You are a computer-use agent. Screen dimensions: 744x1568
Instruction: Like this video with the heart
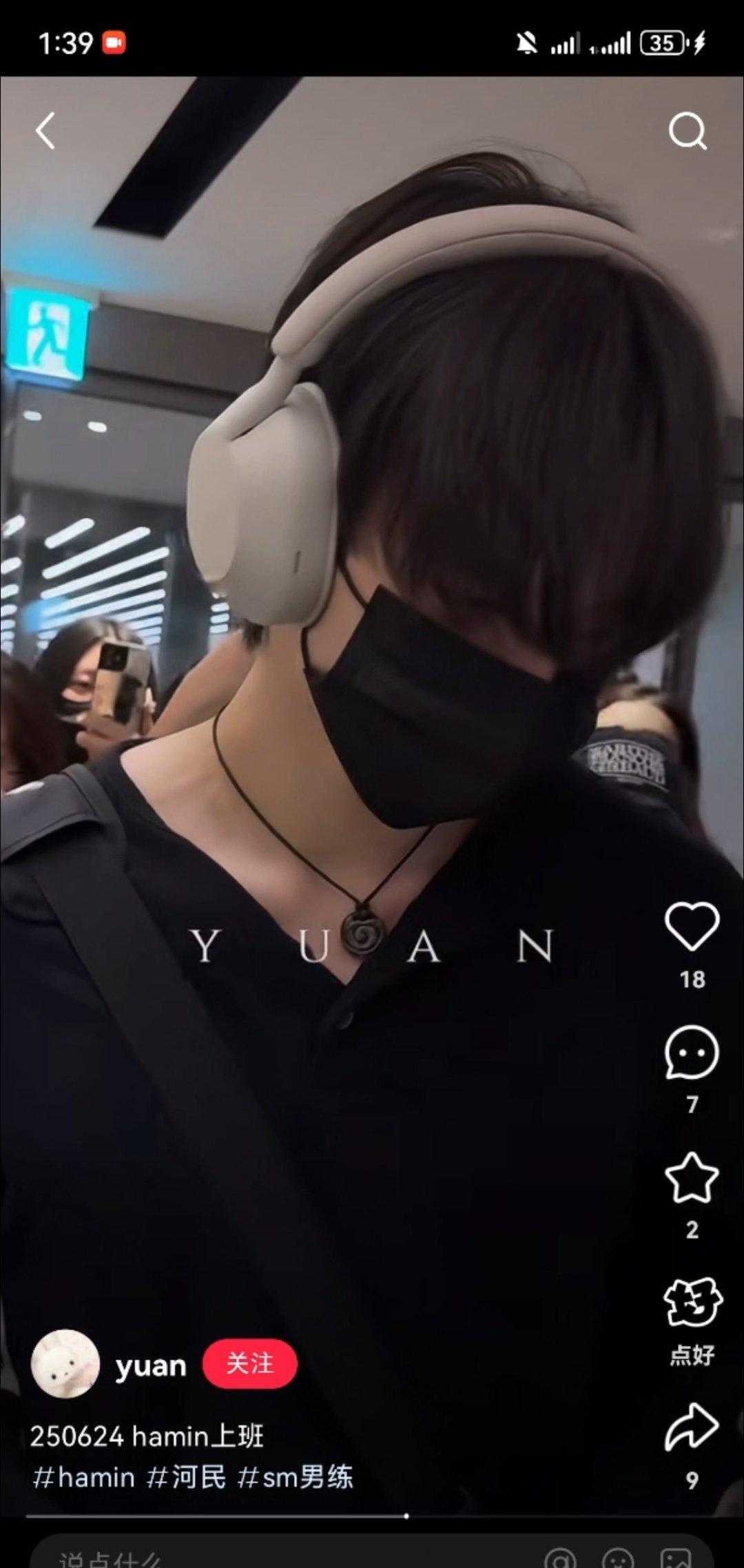coord(692,927)
